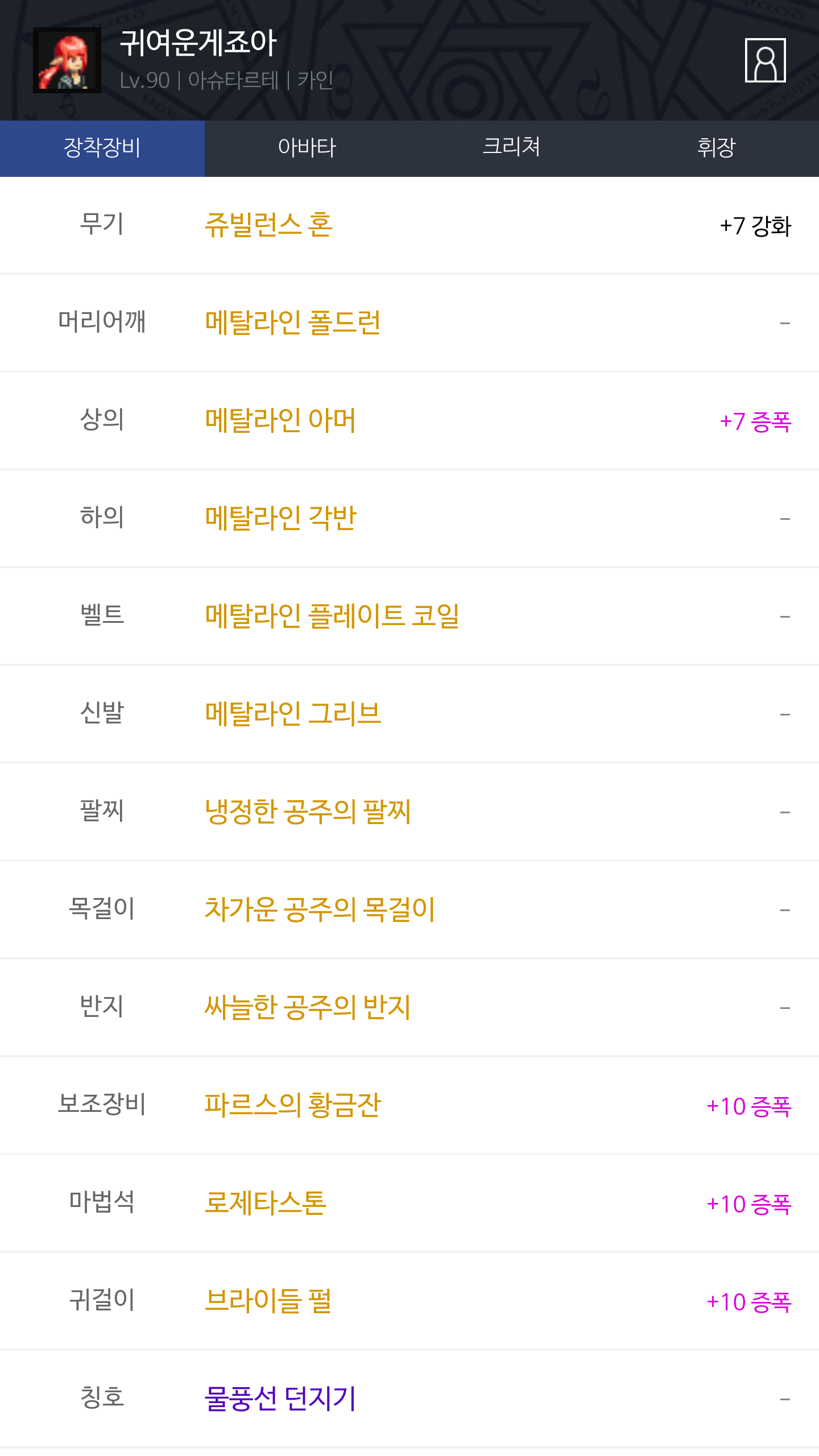The height and width of the screenshot is (1456, 819).
Task: Select the 장착장비 tab
Action: coord(102,148)
